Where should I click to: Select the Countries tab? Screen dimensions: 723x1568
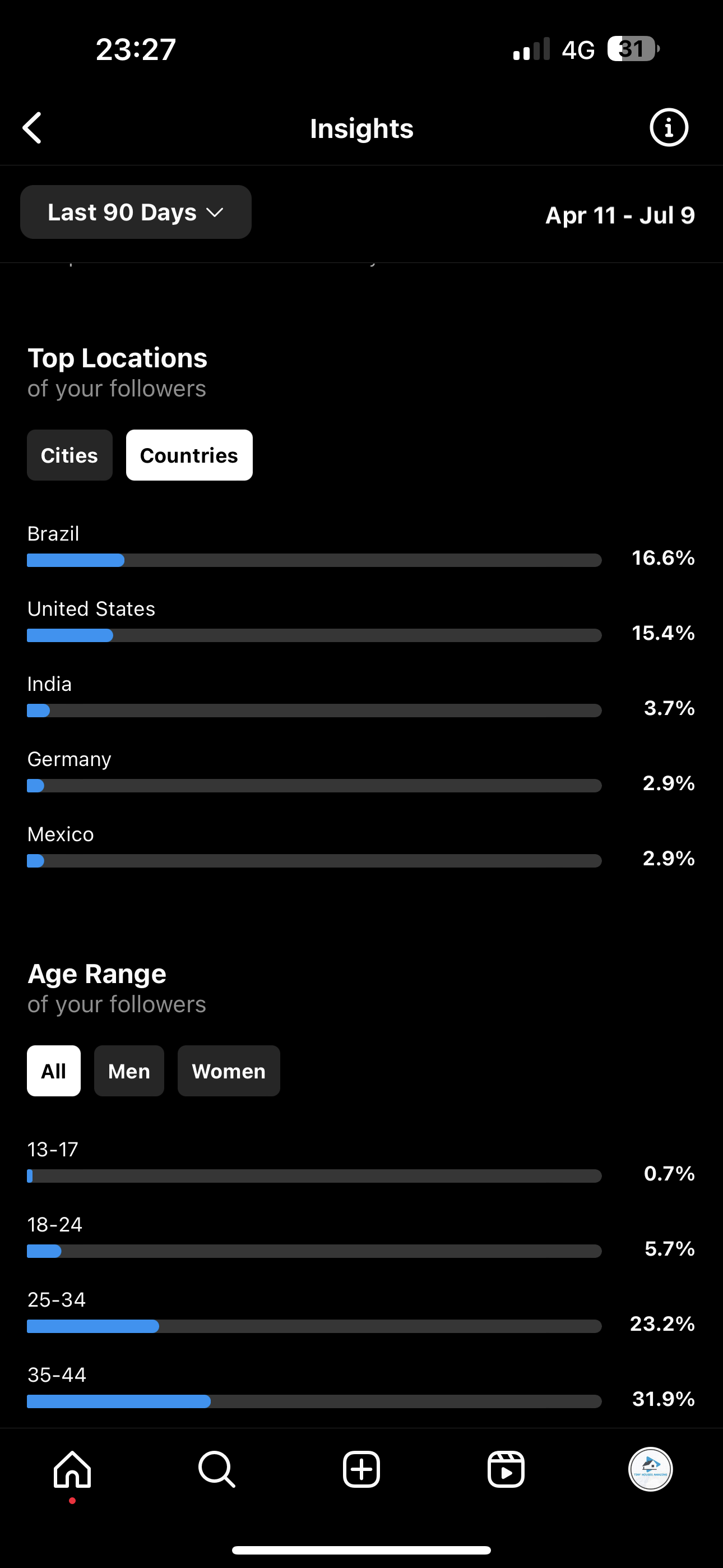189,455
